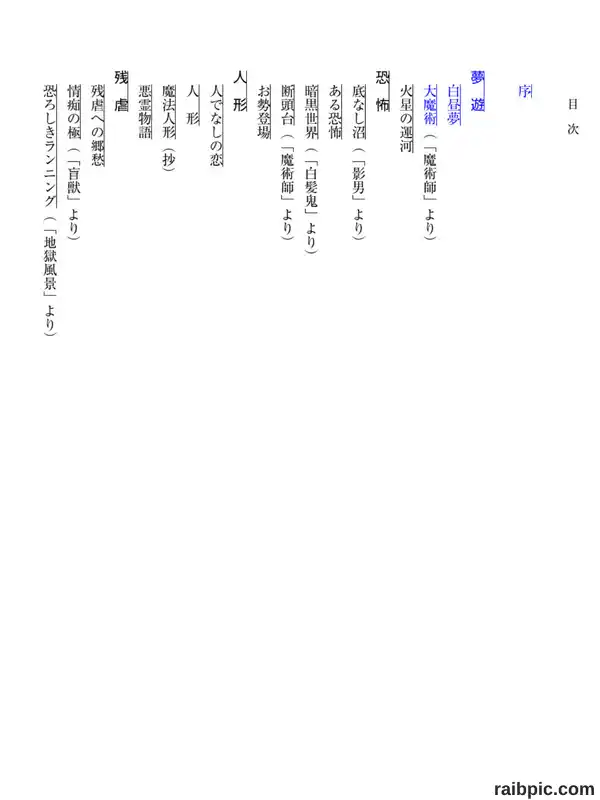Screen dimensions: 600x800
Task: Jump to the 夢遊 section
Action: [478, 91]
